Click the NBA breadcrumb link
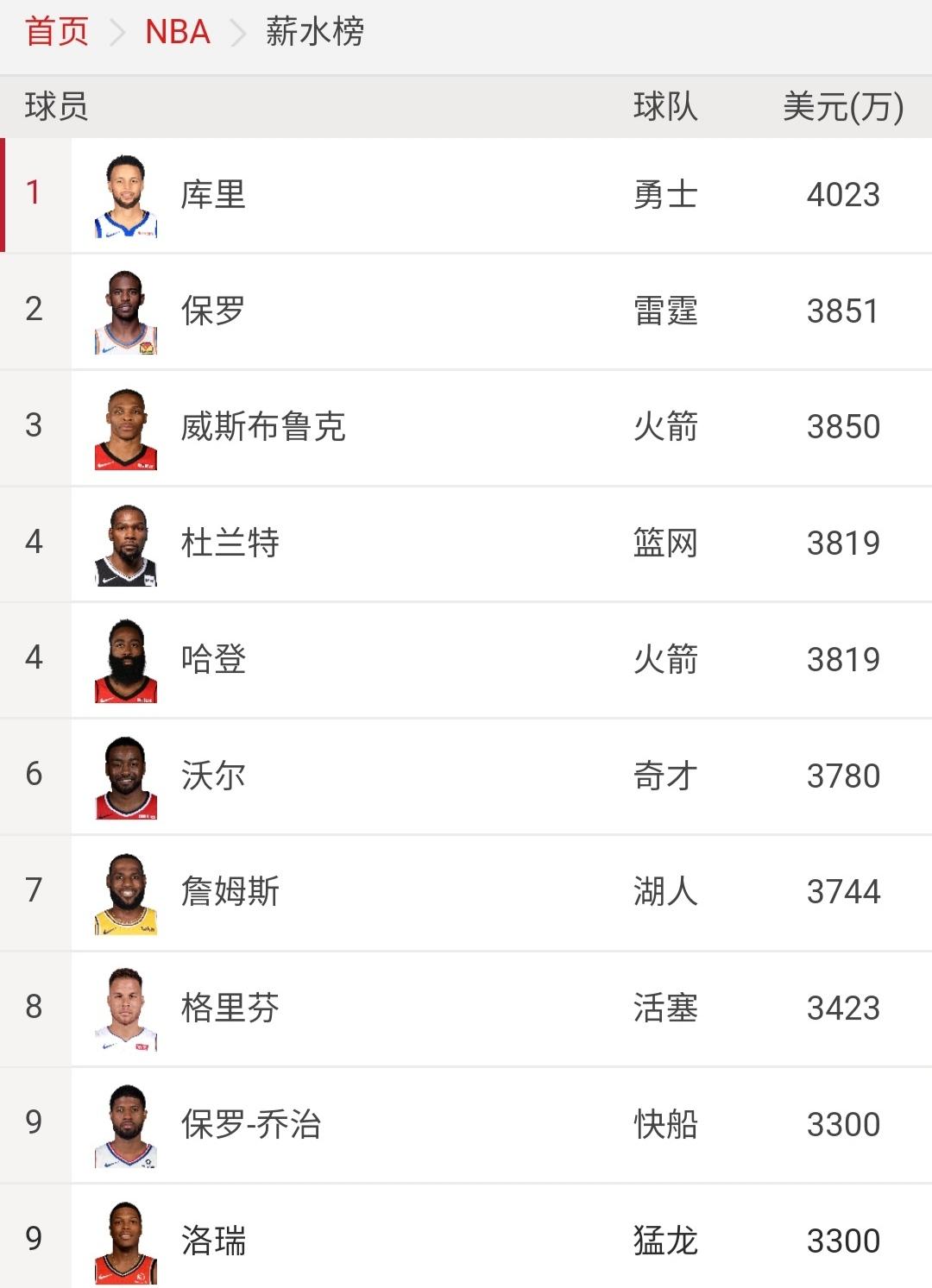This screenshot has width=932, height=1288. [x=176, y=30]
